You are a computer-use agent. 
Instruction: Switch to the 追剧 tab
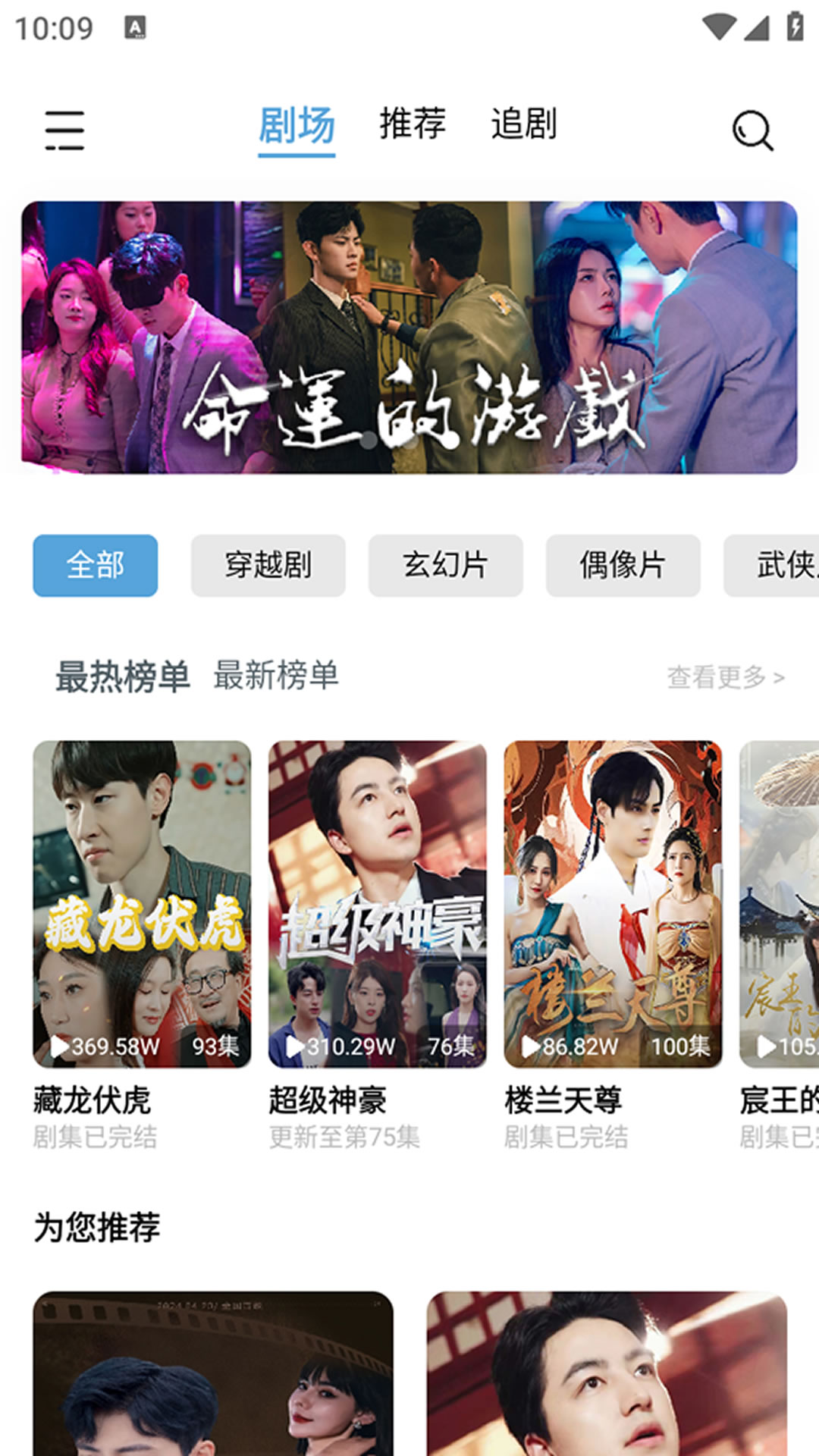point(523,124)
